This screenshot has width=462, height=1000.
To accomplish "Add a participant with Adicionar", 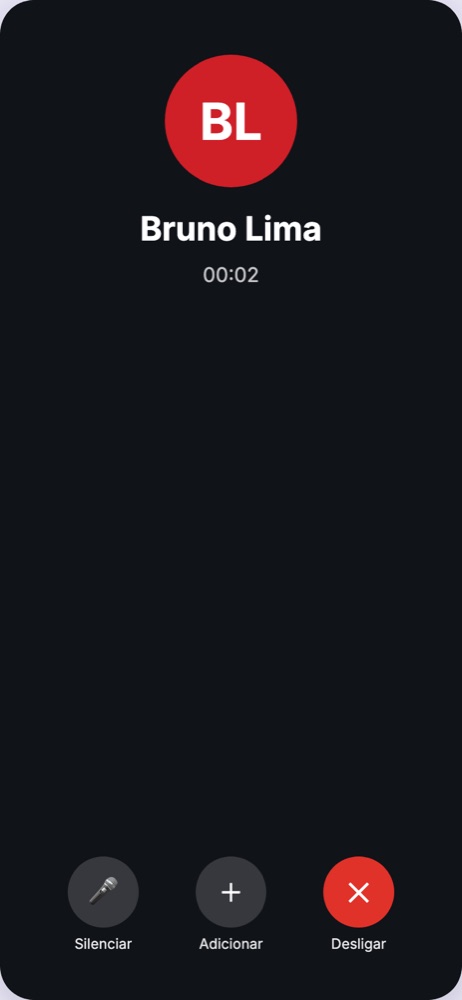I will pos(231,892).
